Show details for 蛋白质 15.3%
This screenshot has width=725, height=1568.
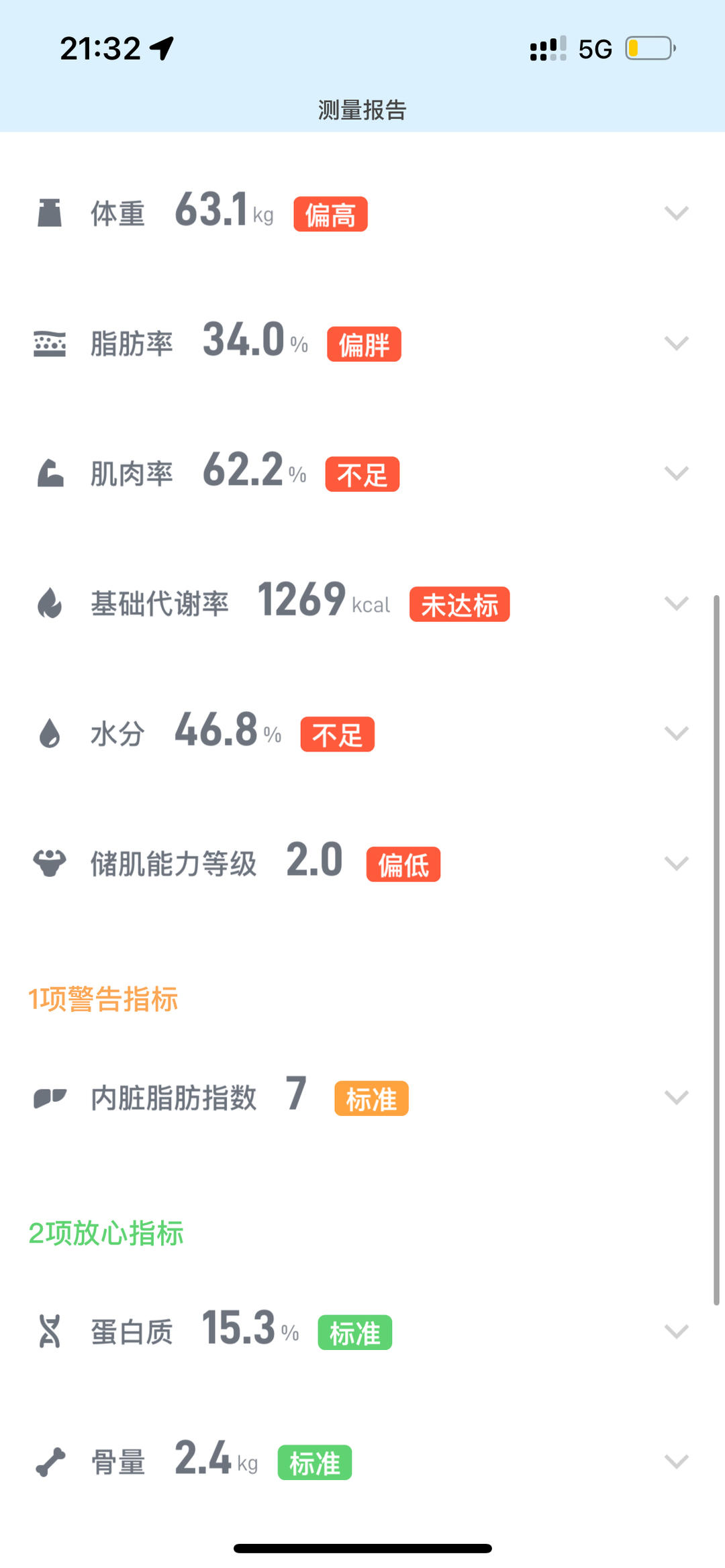click(x=676, y=1331)
